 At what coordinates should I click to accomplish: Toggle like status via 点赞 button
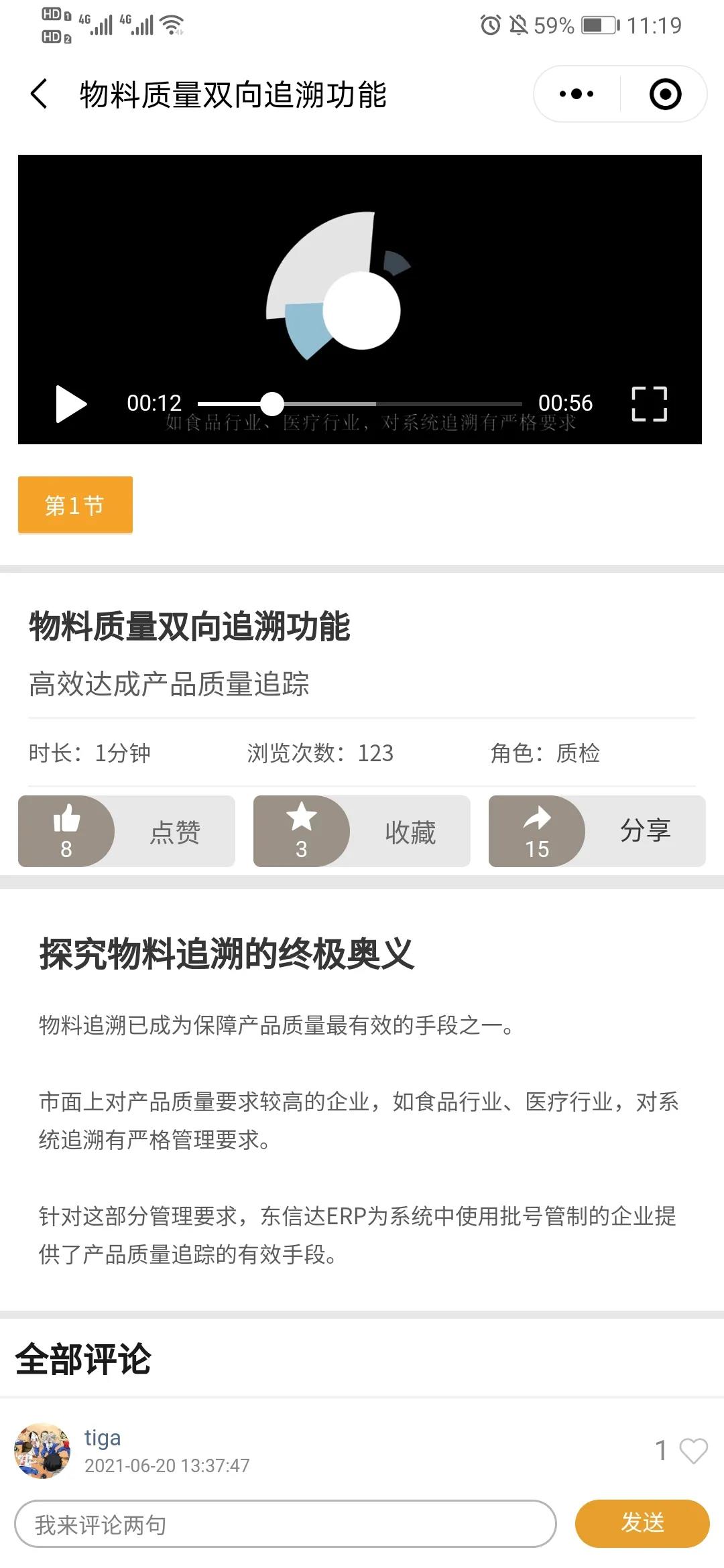coord(125,831)
